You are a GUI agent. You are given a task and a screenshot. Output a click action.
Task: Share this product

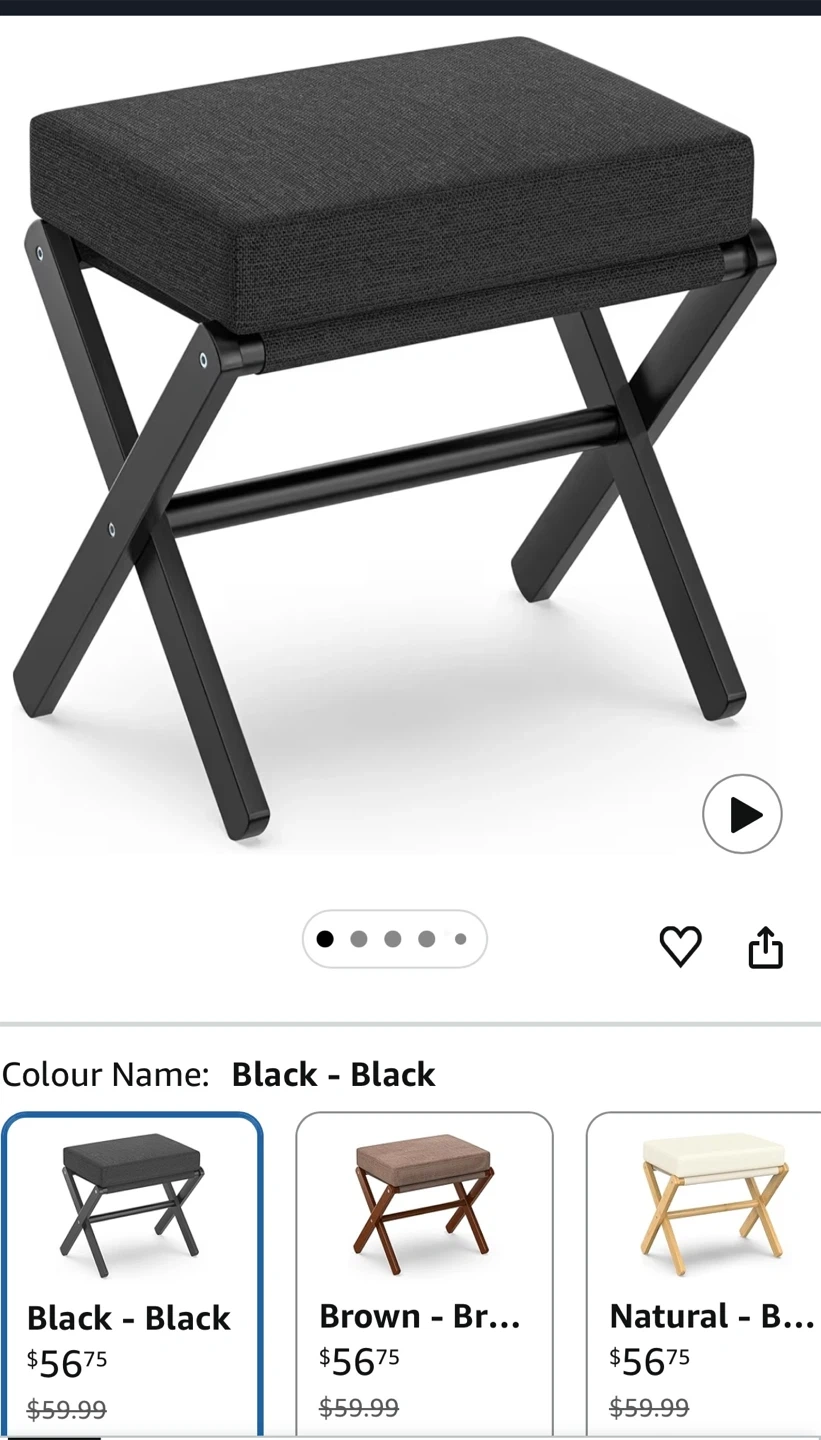pos(765,947)
